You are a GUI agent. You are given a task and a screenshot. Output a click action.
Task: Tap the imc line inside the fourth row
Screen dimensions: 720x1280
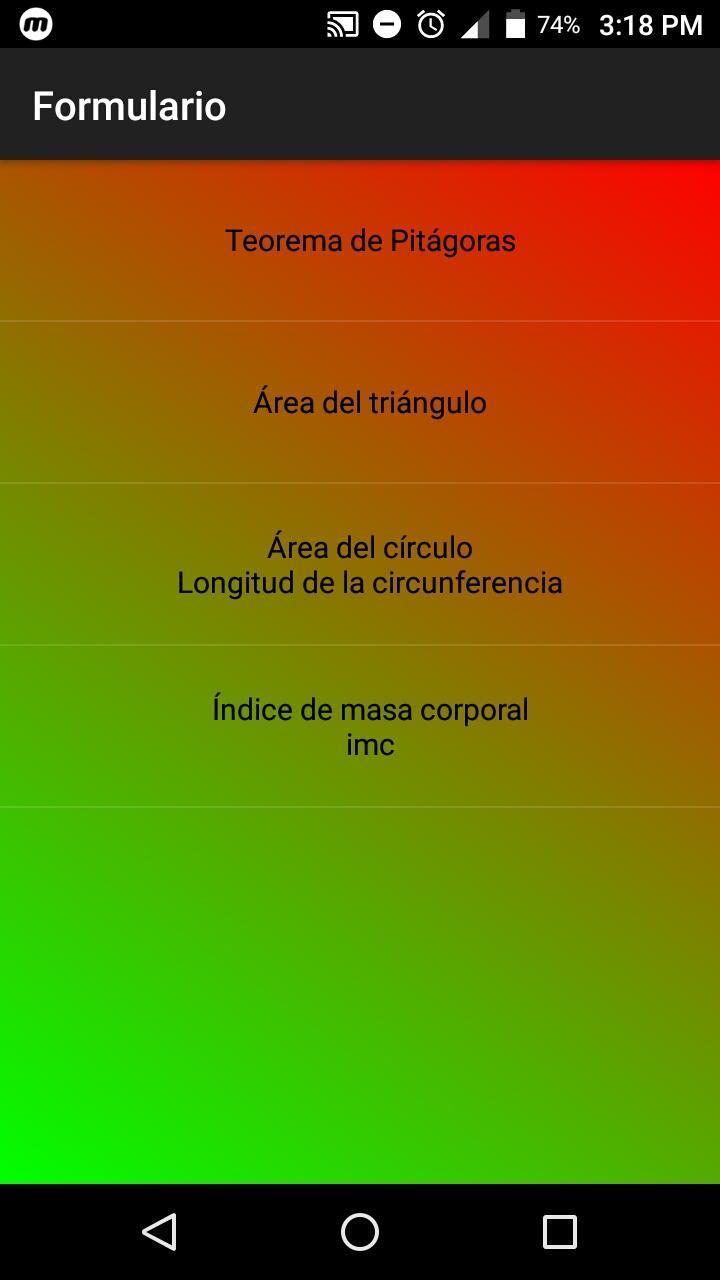pyautogui.click(x=371, y=744)
